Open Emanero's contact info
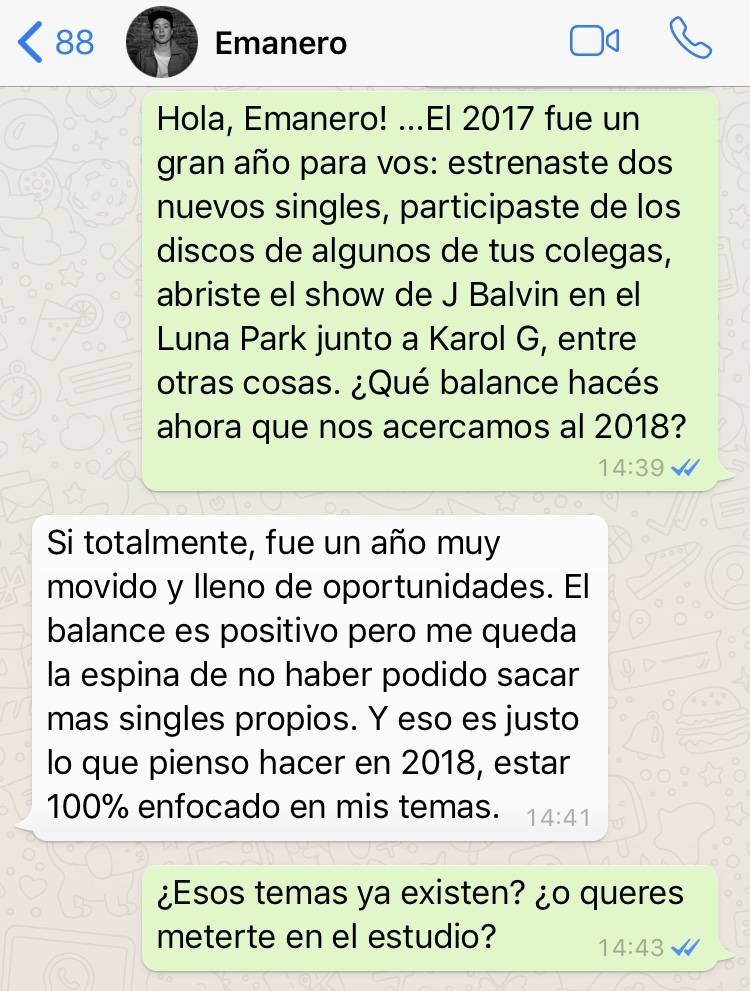The width and height of the screenshot is (750, 991). point(281,43)
